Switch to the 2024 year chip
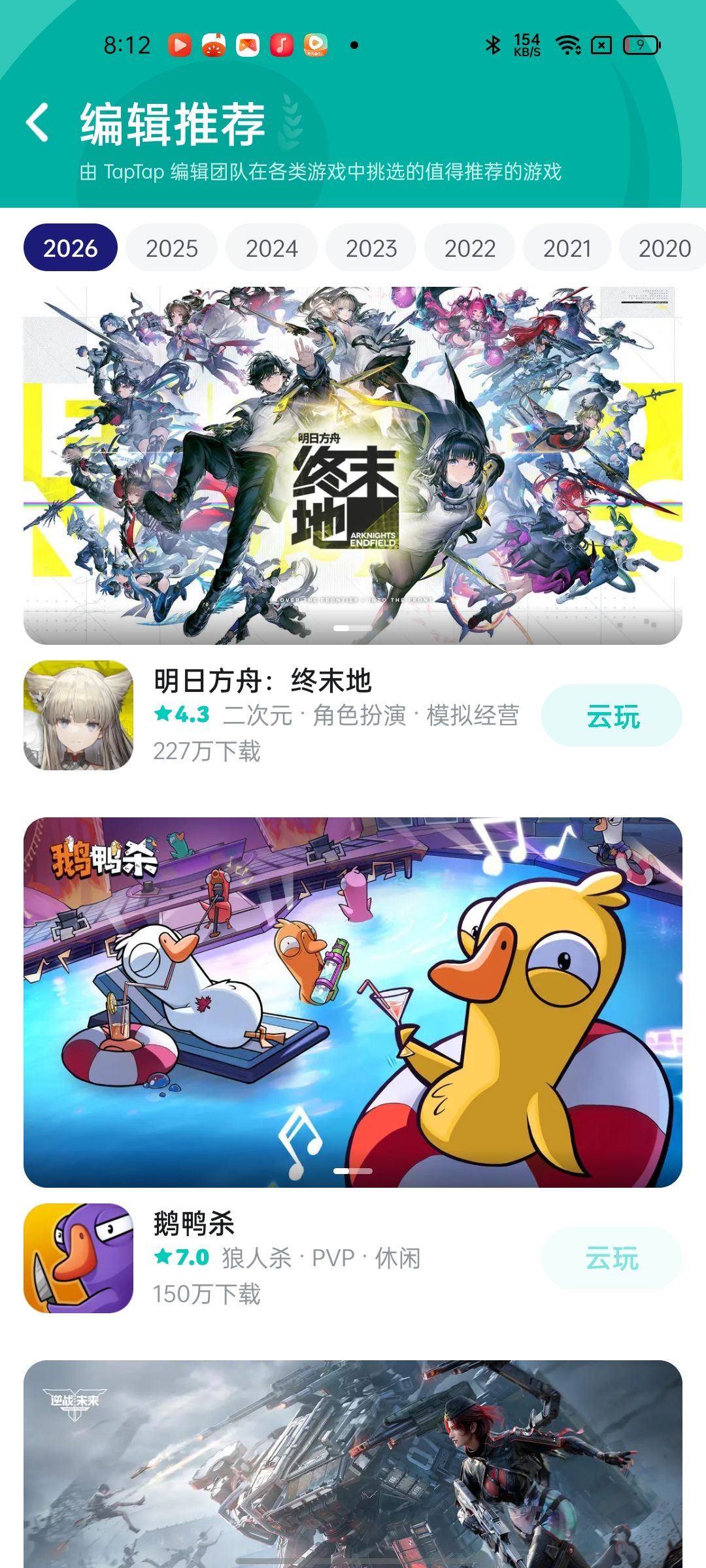 click(x=271, y=248)
